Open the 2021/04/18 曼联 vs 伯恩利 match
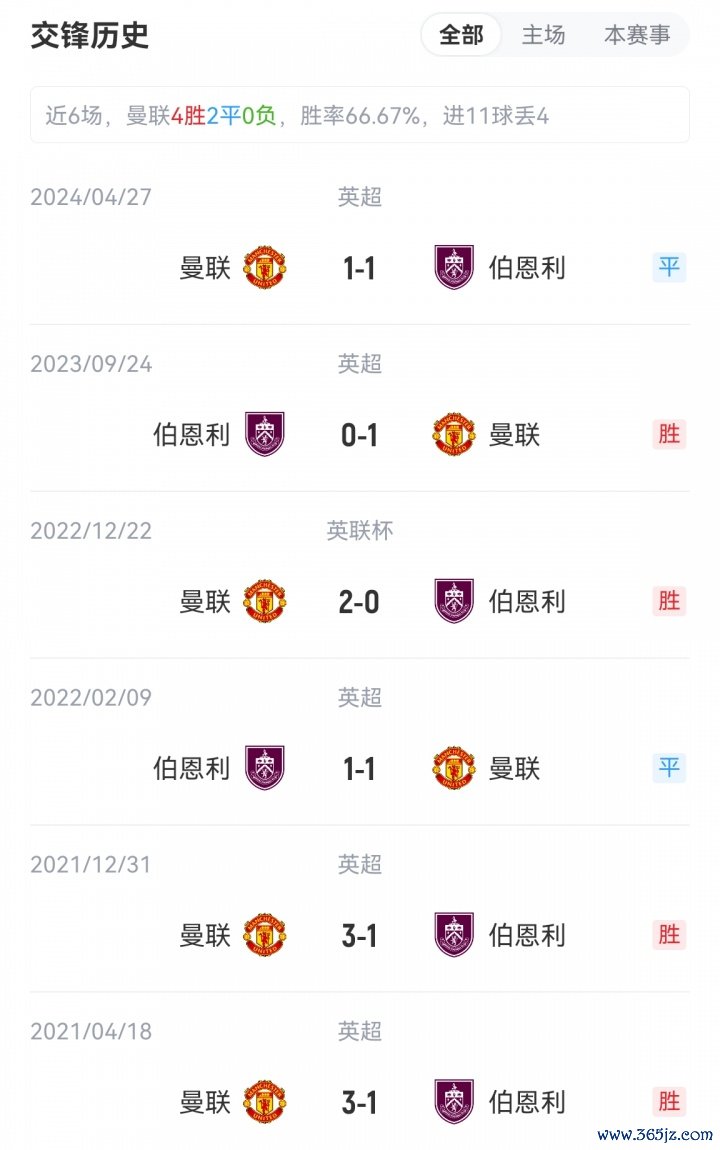Screen dimensions: 720x1150 point(359,1102)
